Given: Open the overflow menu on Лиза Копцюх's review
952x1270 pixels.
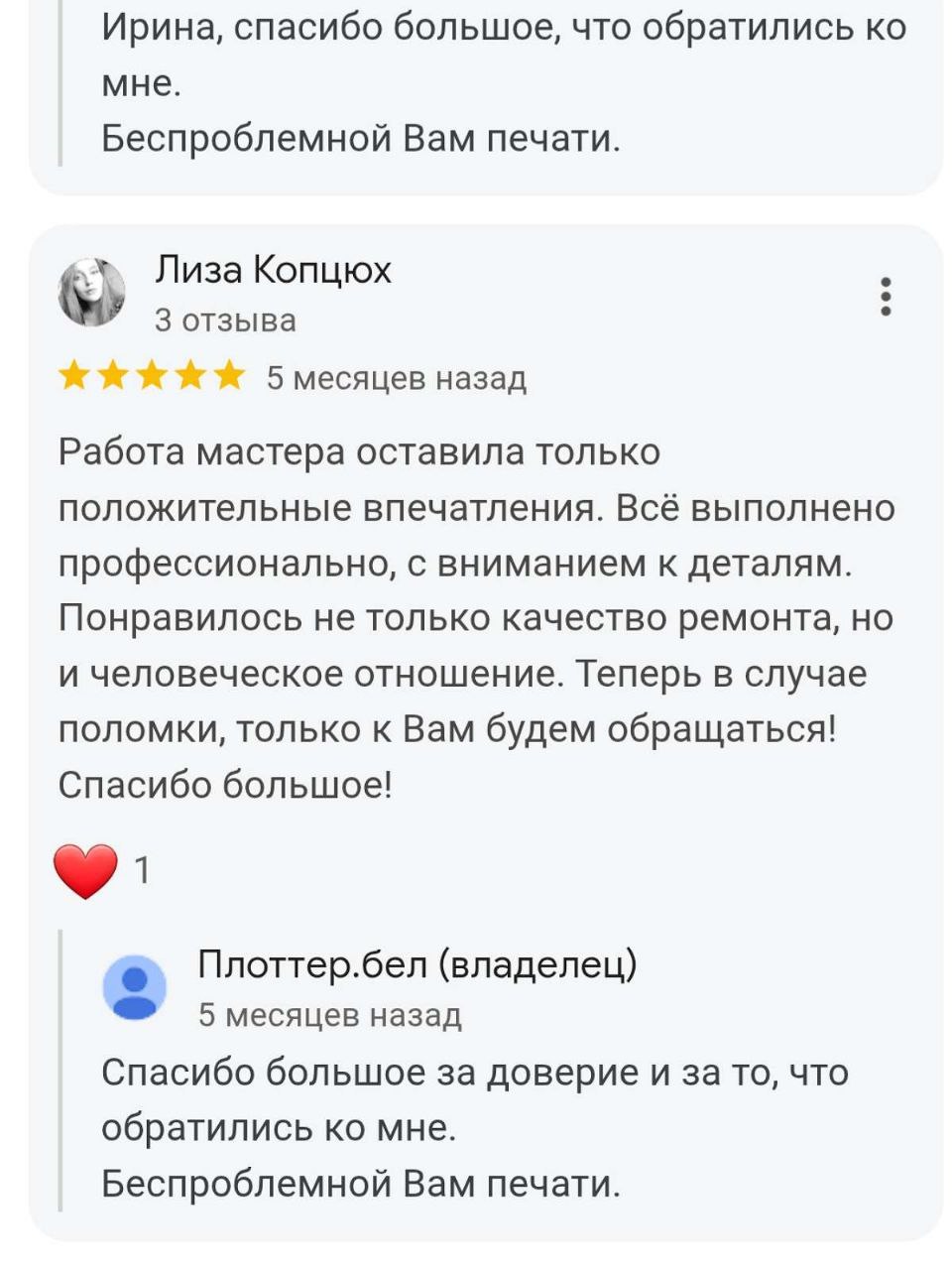Looking at the screenshot, I should click(x=886, y=297).
